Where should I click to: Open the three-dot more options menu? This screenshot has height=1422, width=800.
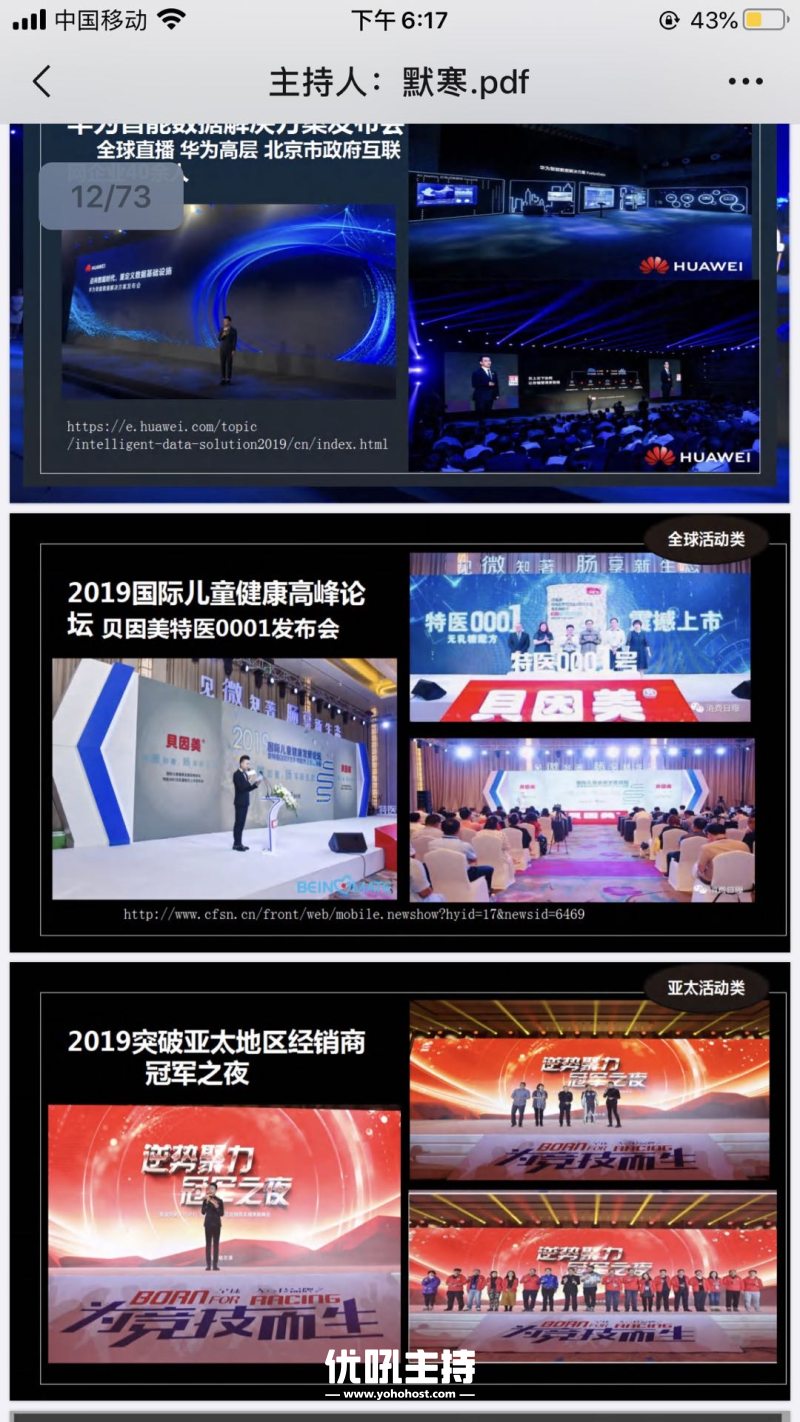click(x=746, y=82)
